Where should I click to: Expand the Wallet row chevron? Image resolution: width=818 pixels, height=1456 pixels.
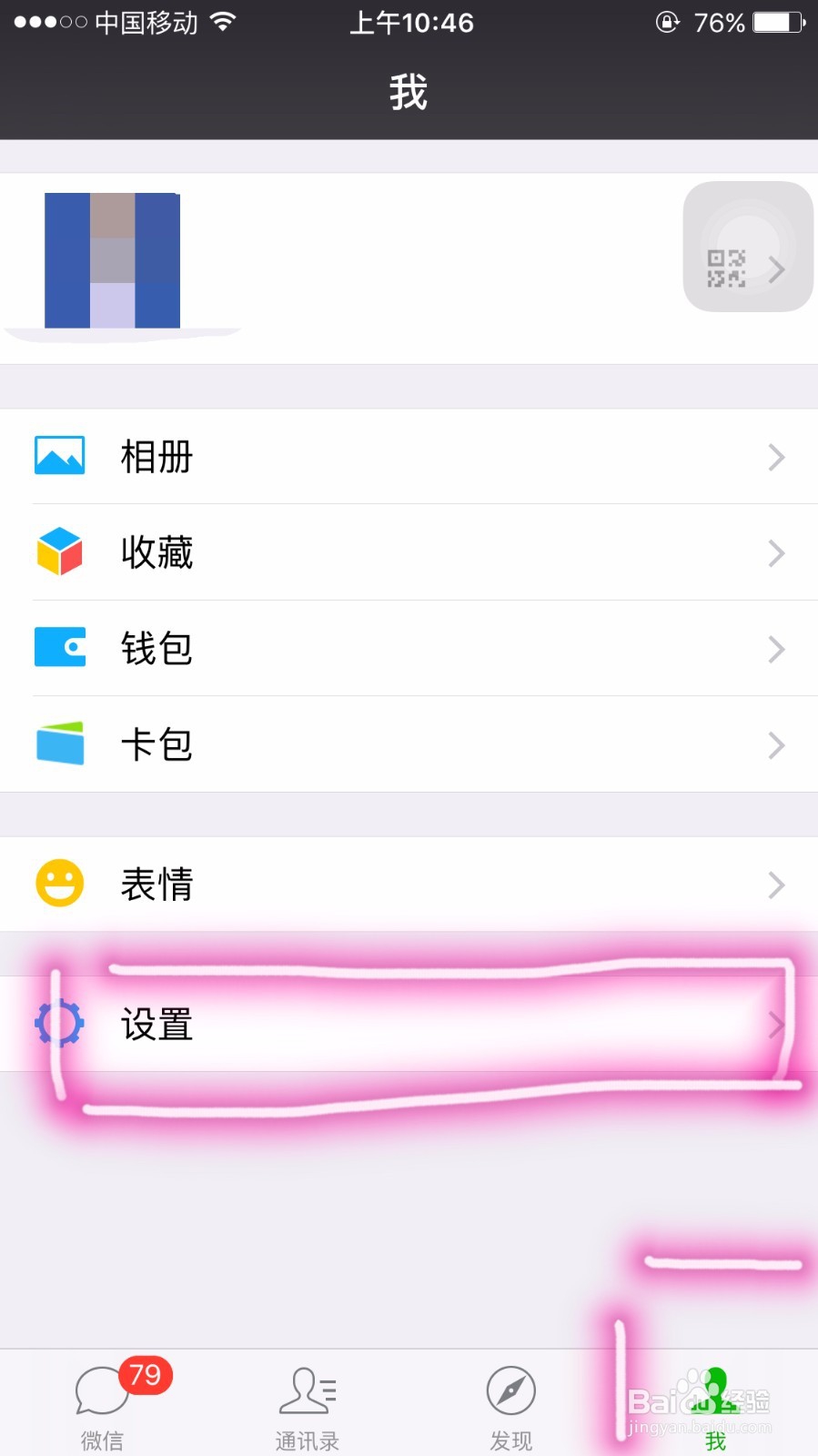(776, 648)
